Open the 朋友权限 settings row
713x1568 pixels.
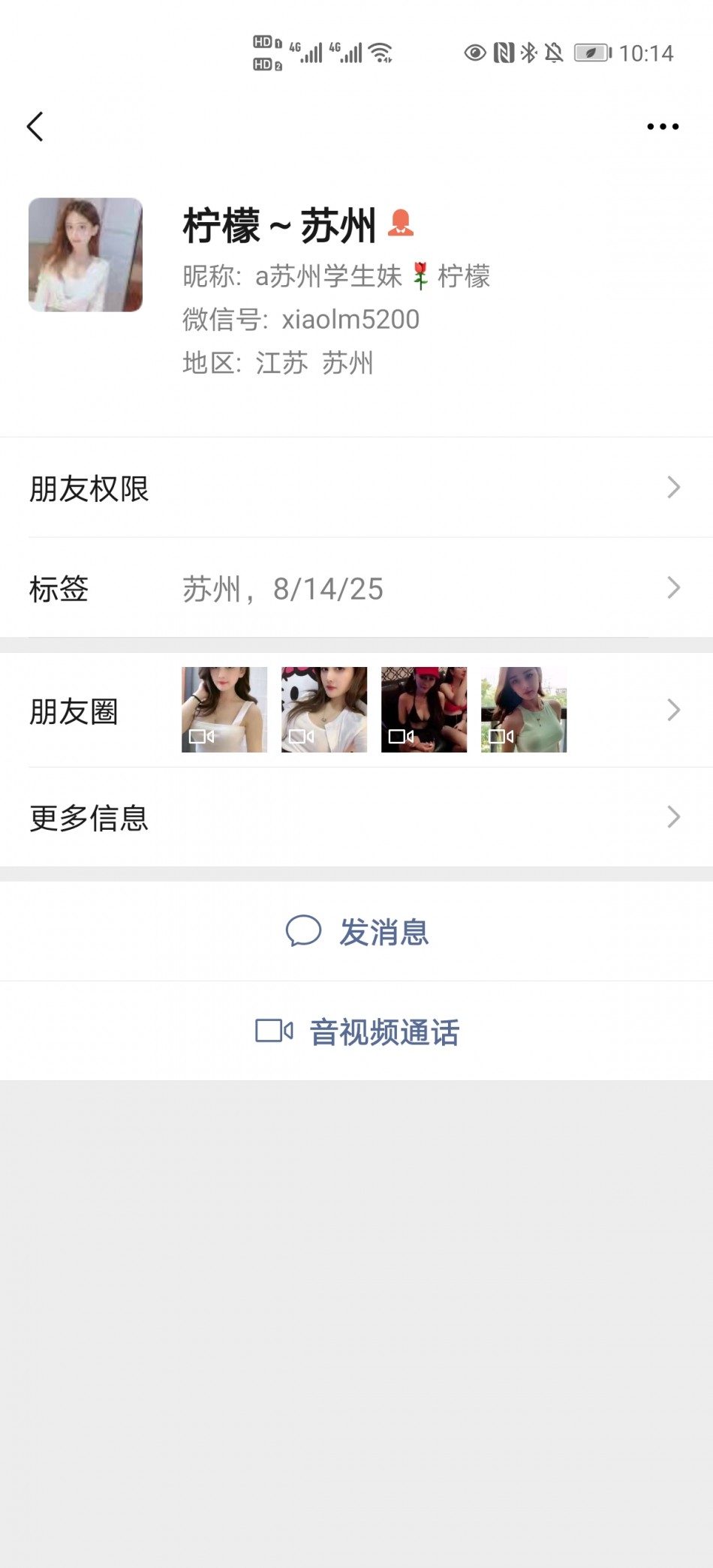356,488
